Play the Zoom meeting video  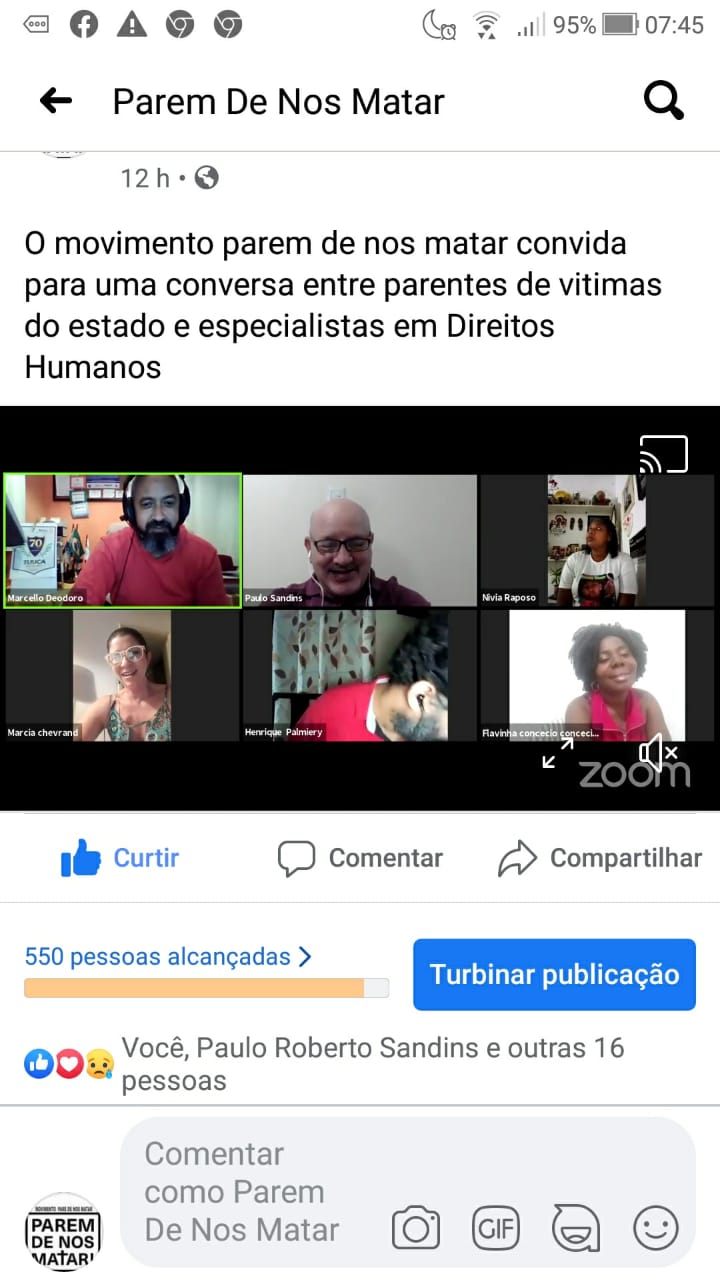pyautogui.click(x=360, y=608)
